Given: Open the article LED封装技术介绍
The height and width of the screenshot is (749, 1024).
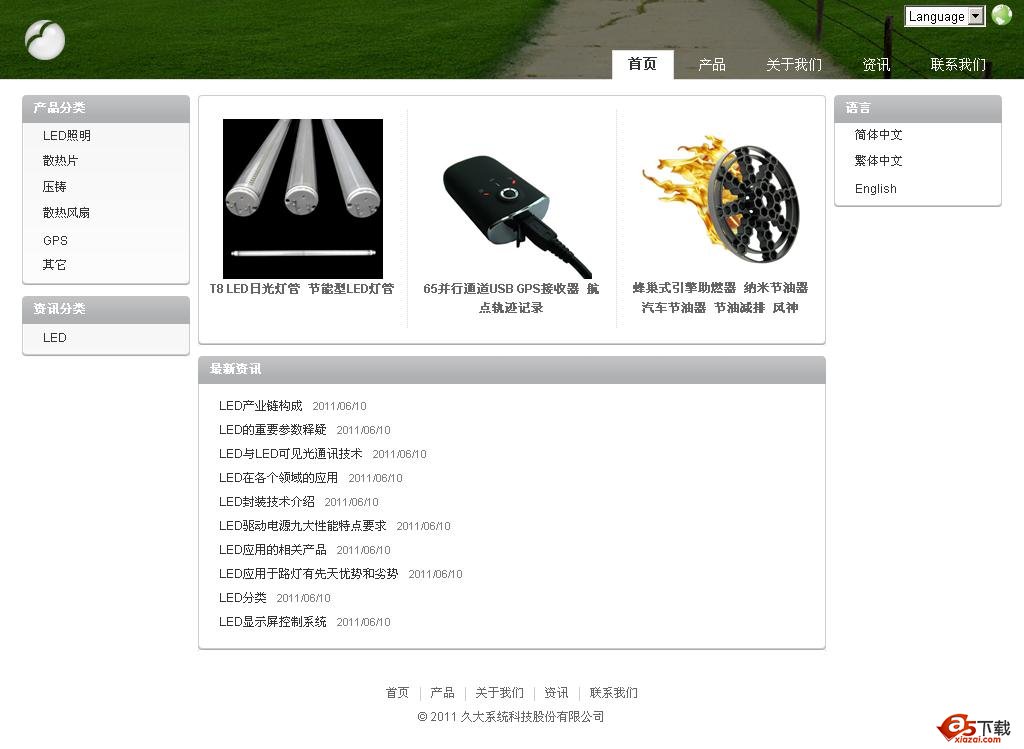Looking at the screenshot, I should pyautogui.click(x=266, y=502).
